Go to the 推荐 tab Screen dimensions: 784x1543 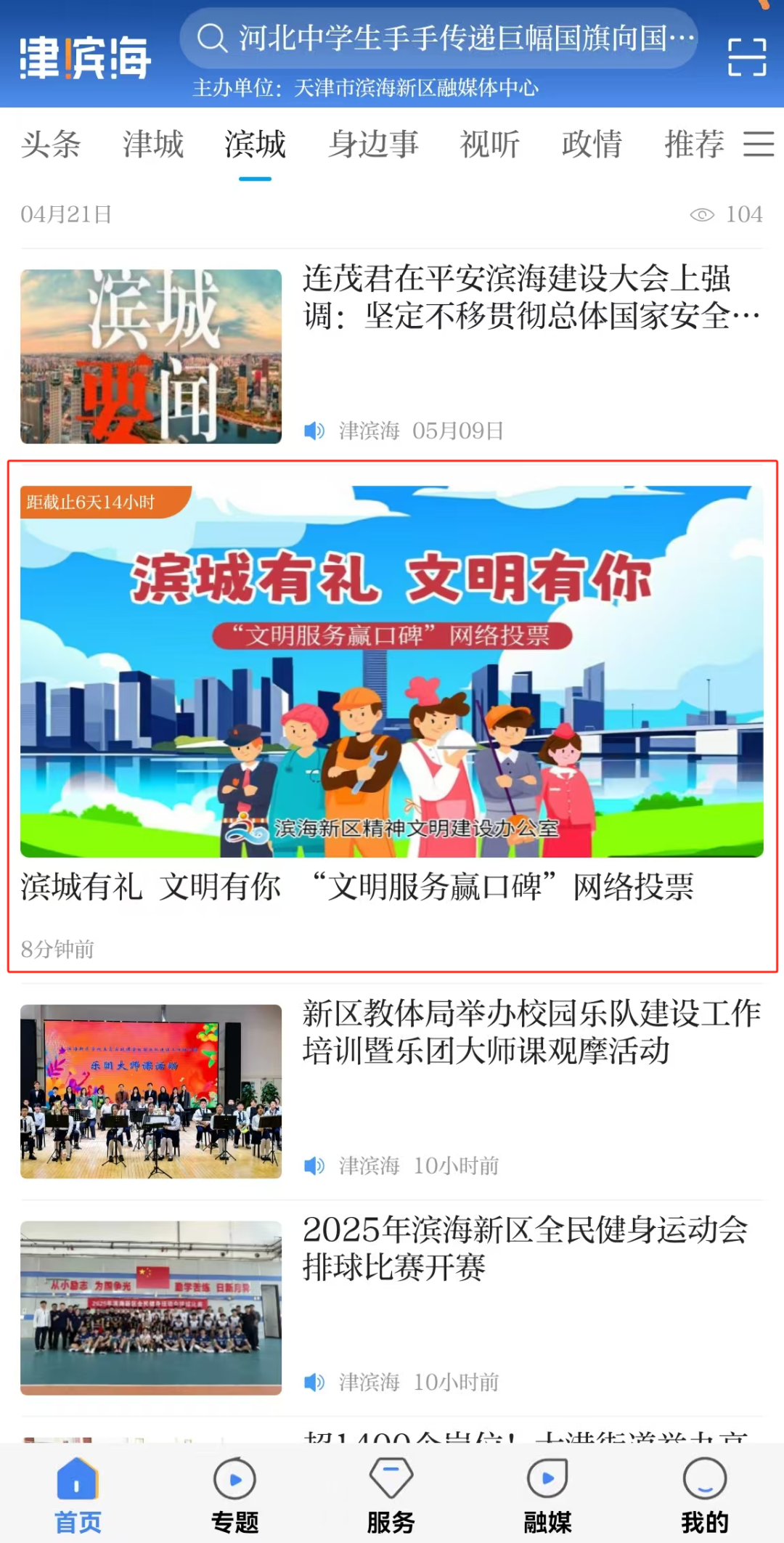point(694,144)
